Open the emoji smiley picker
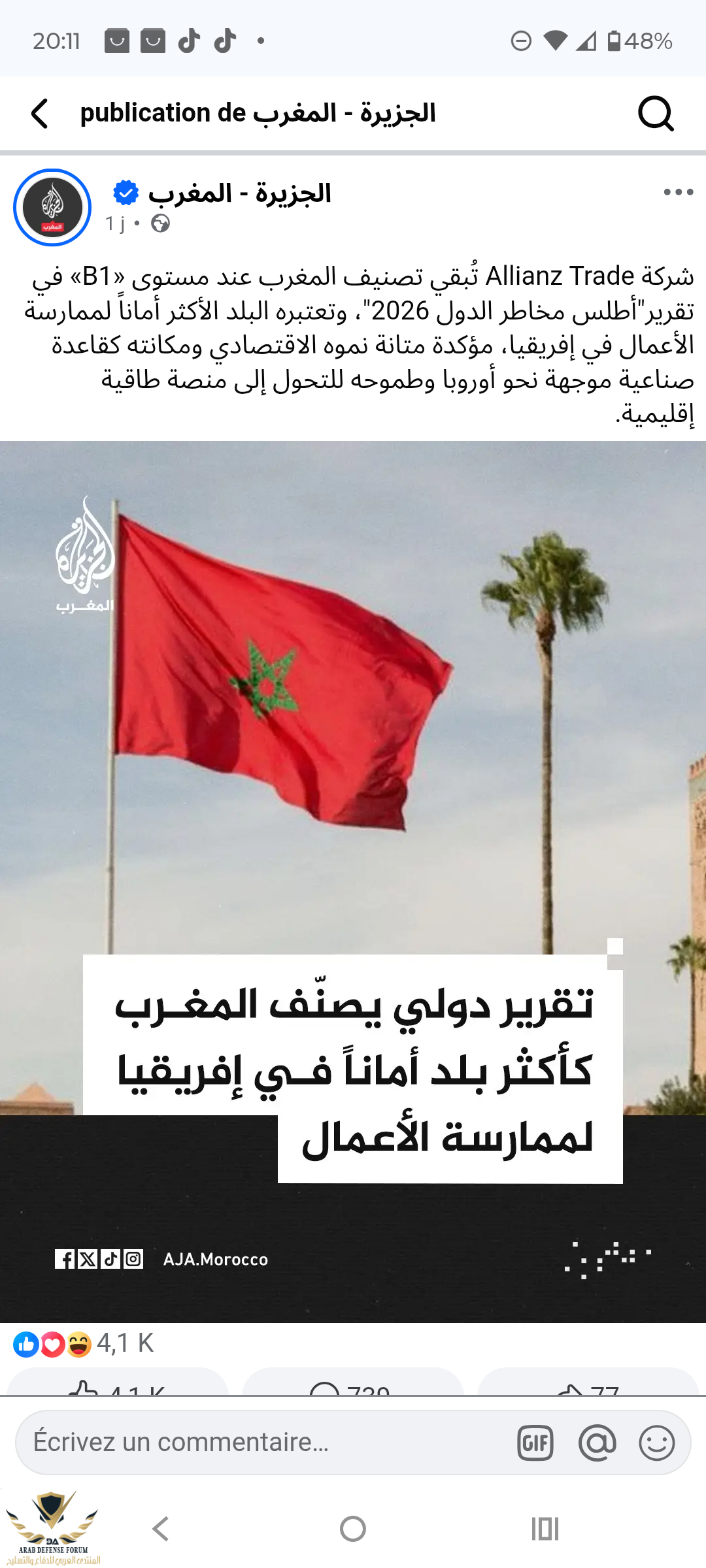This screenshot has width=706, height=1568. pos(656,1443)
